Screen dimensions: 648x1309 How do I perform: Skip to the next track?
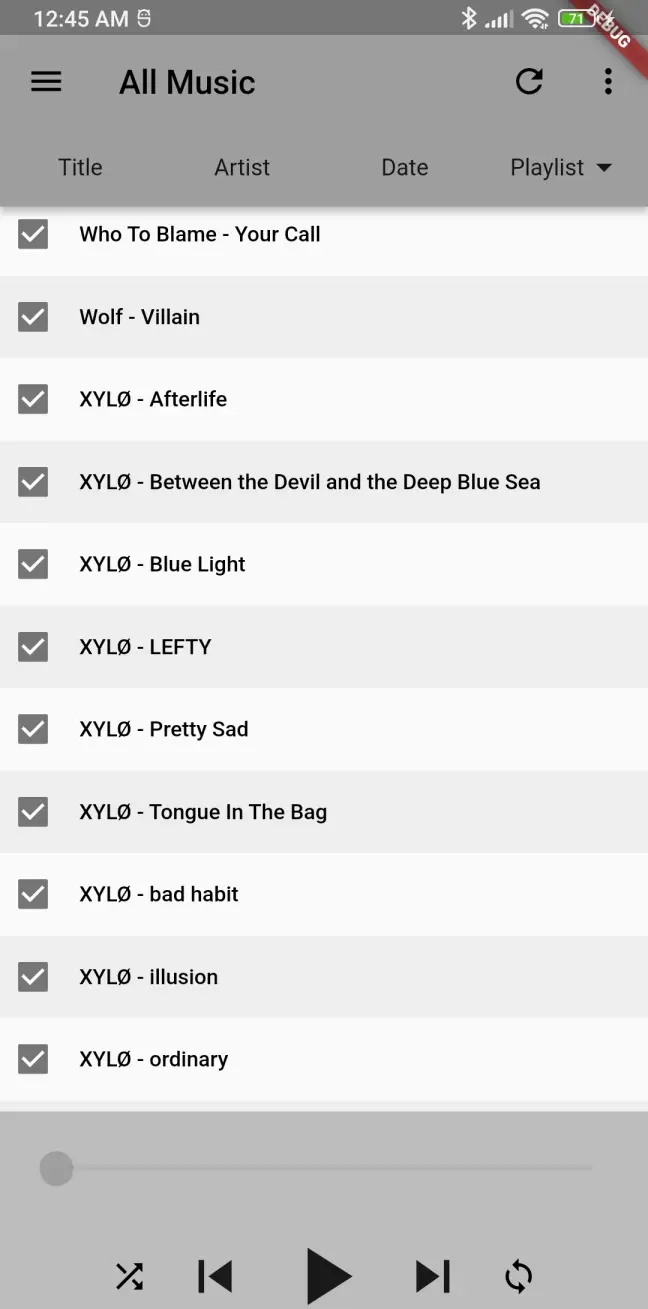click(x=432, y=1276)
